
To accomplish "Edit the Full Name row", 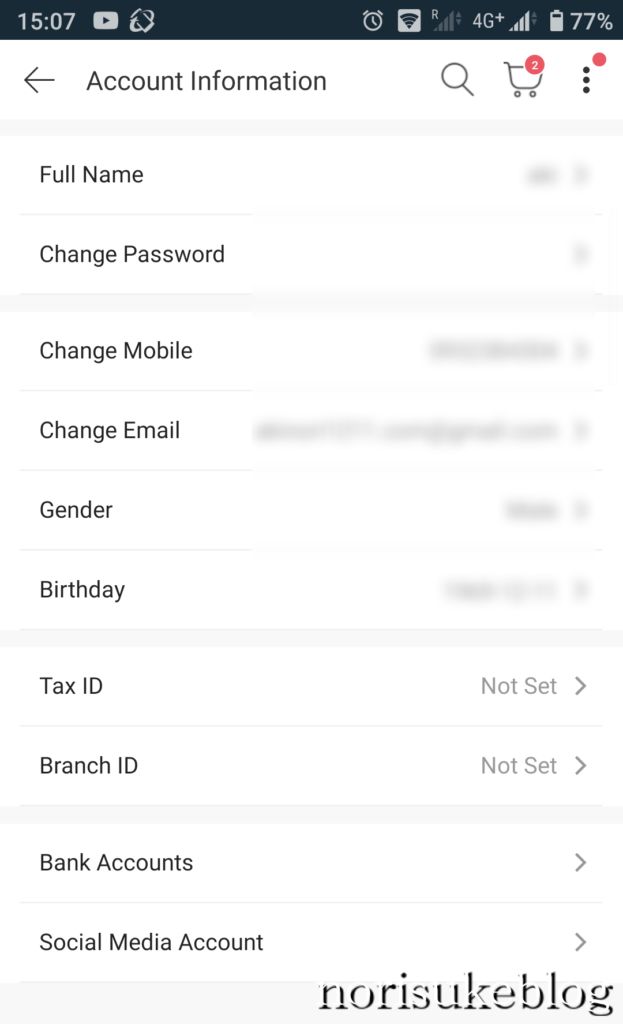I will click(x=312, y=174).
